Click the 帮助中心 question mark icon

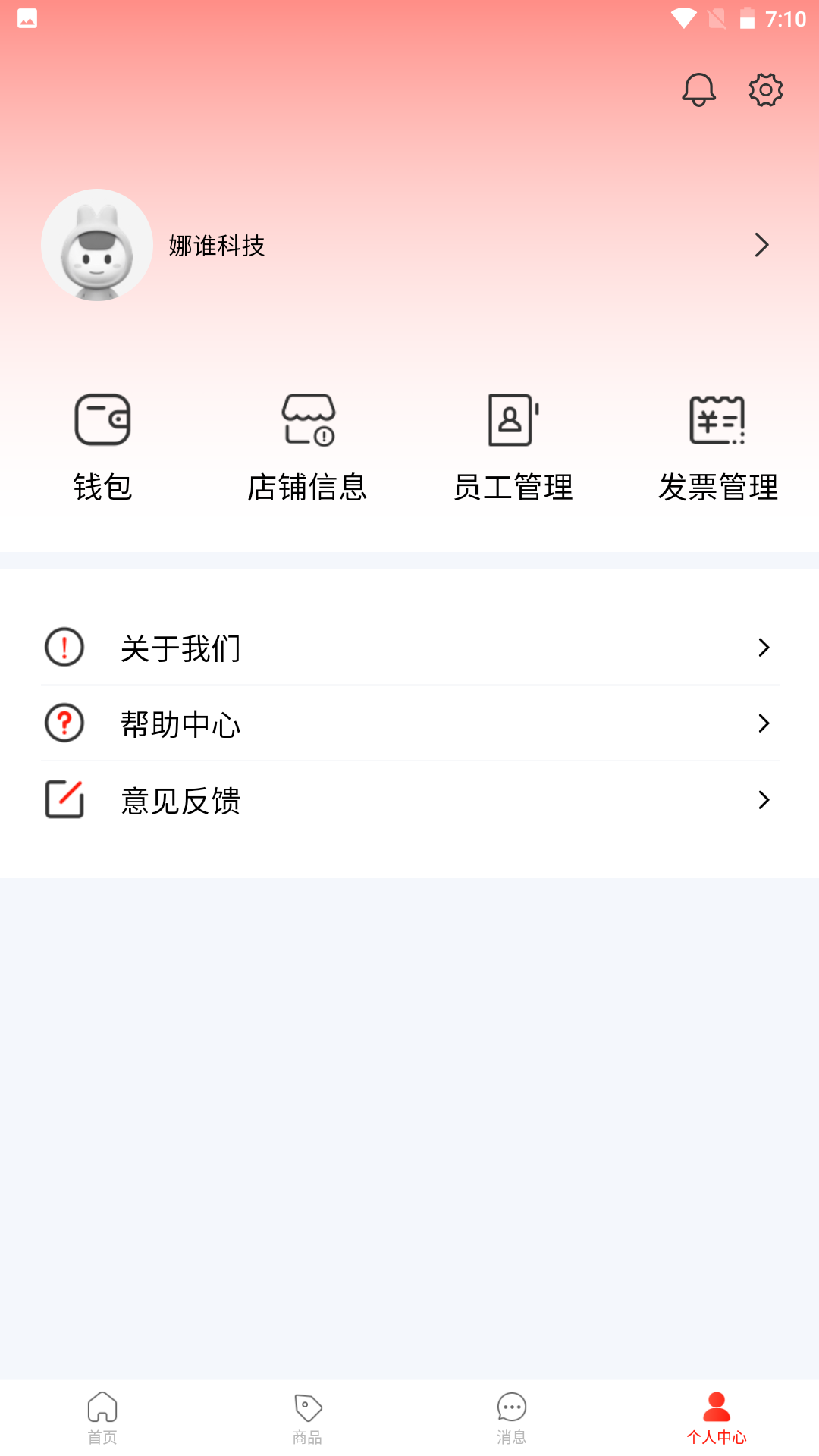coord(64,723)
